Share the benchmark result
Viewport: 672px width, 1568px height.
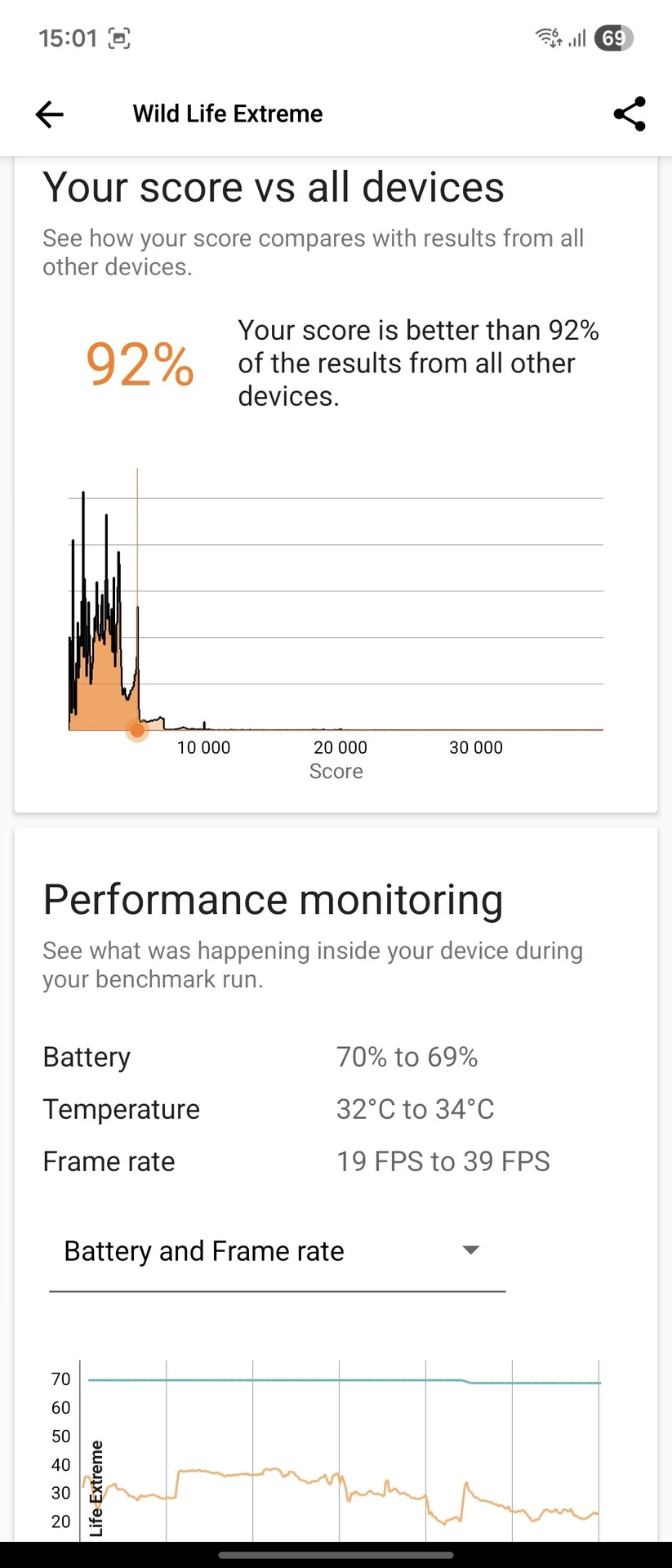[x=630, y=114]
